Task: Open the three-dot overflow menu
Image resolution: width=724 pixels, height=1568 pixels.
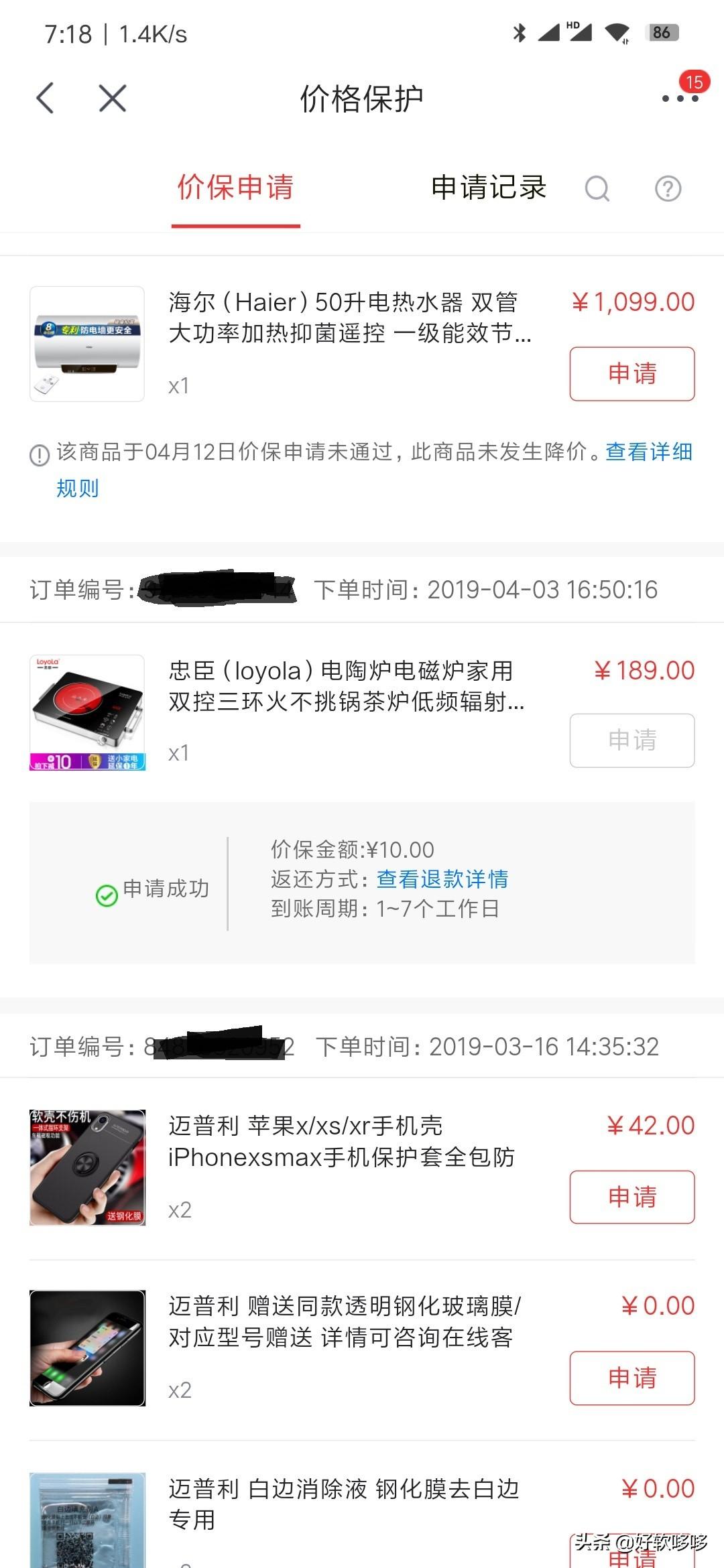Action: pos(680,99)
